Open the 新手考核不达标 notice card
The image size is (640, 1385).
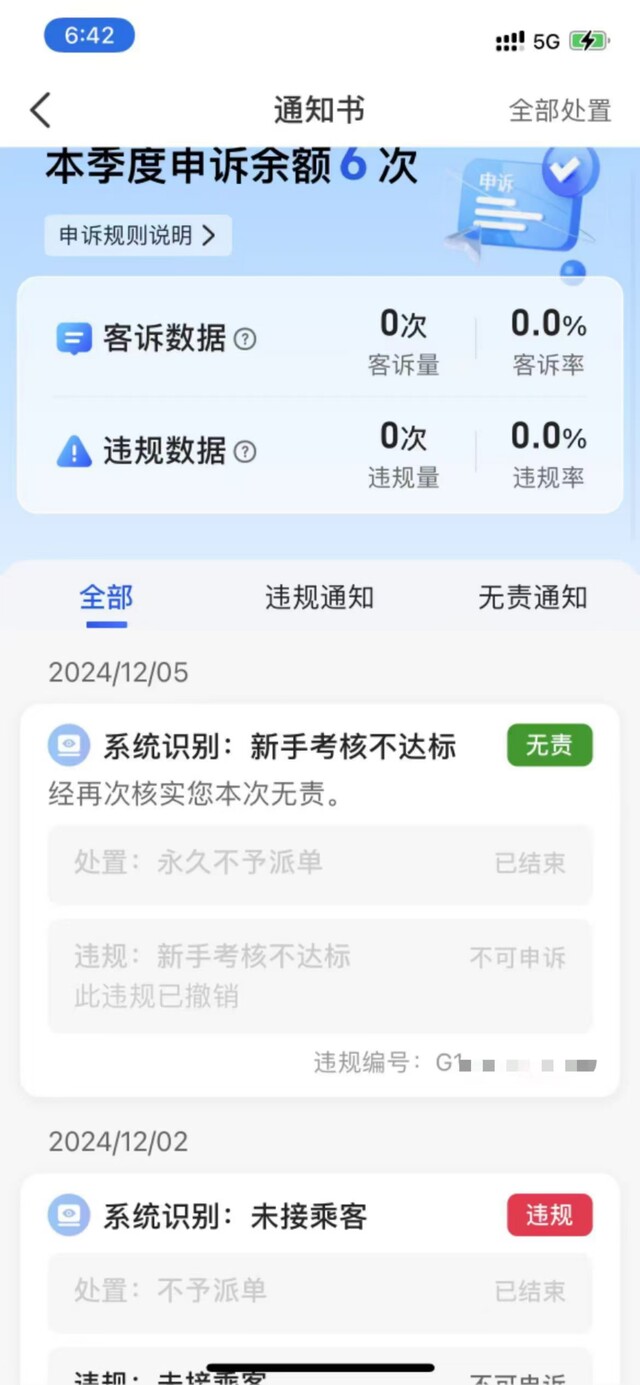pos(320,900)
